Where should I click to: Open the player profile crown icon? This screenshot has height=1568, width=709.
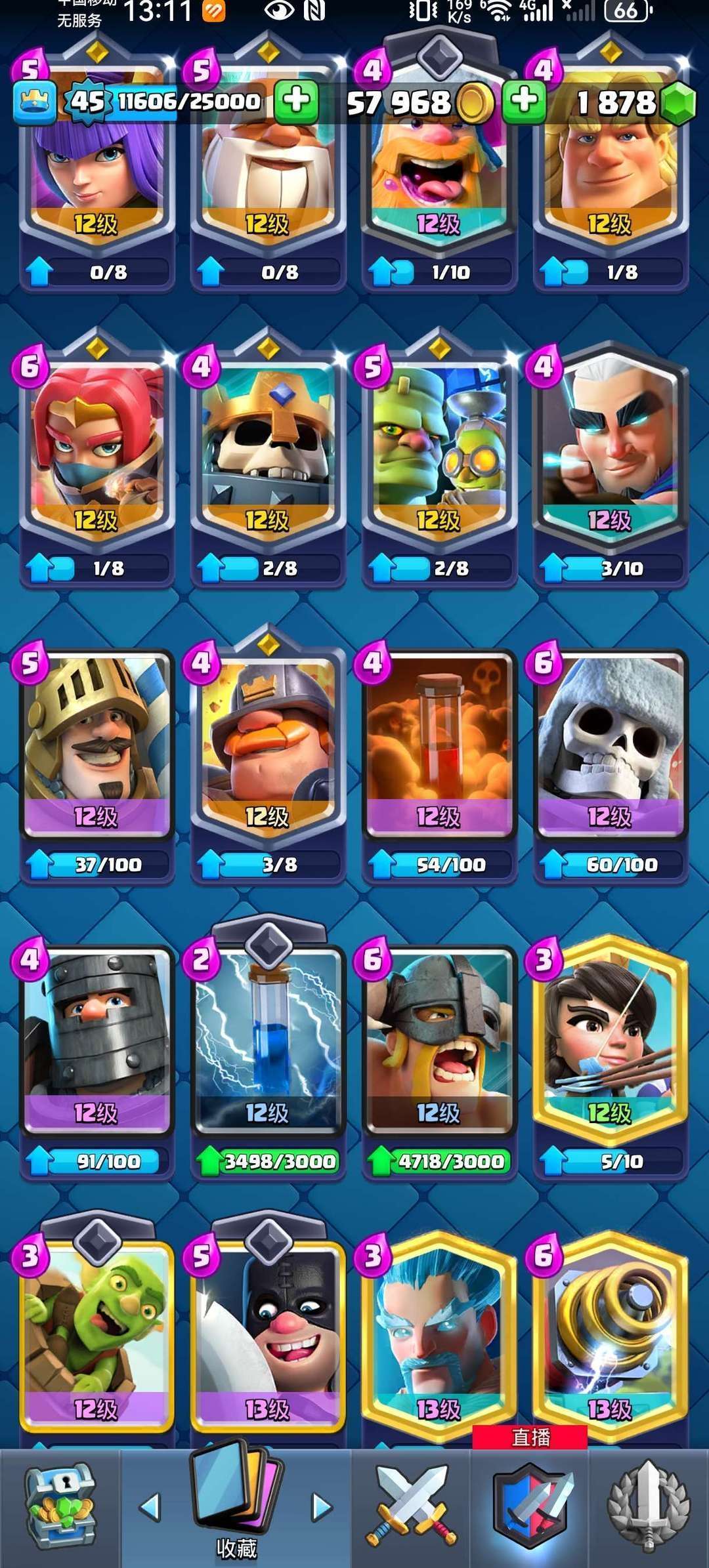pyautogui.click(x=35, y=102)
